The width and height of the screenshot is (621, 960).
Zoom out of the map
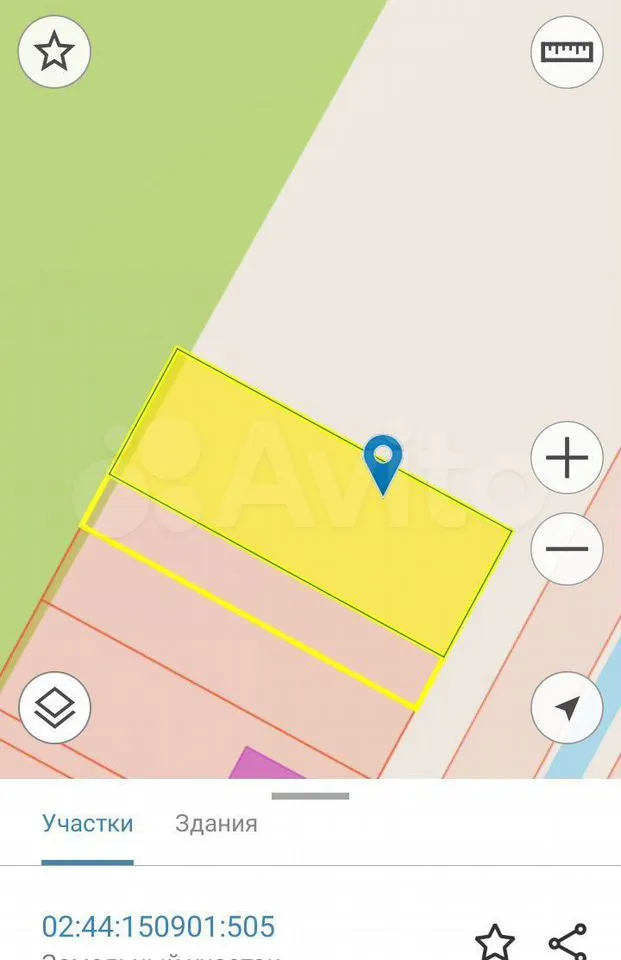(x=567, y=548)
